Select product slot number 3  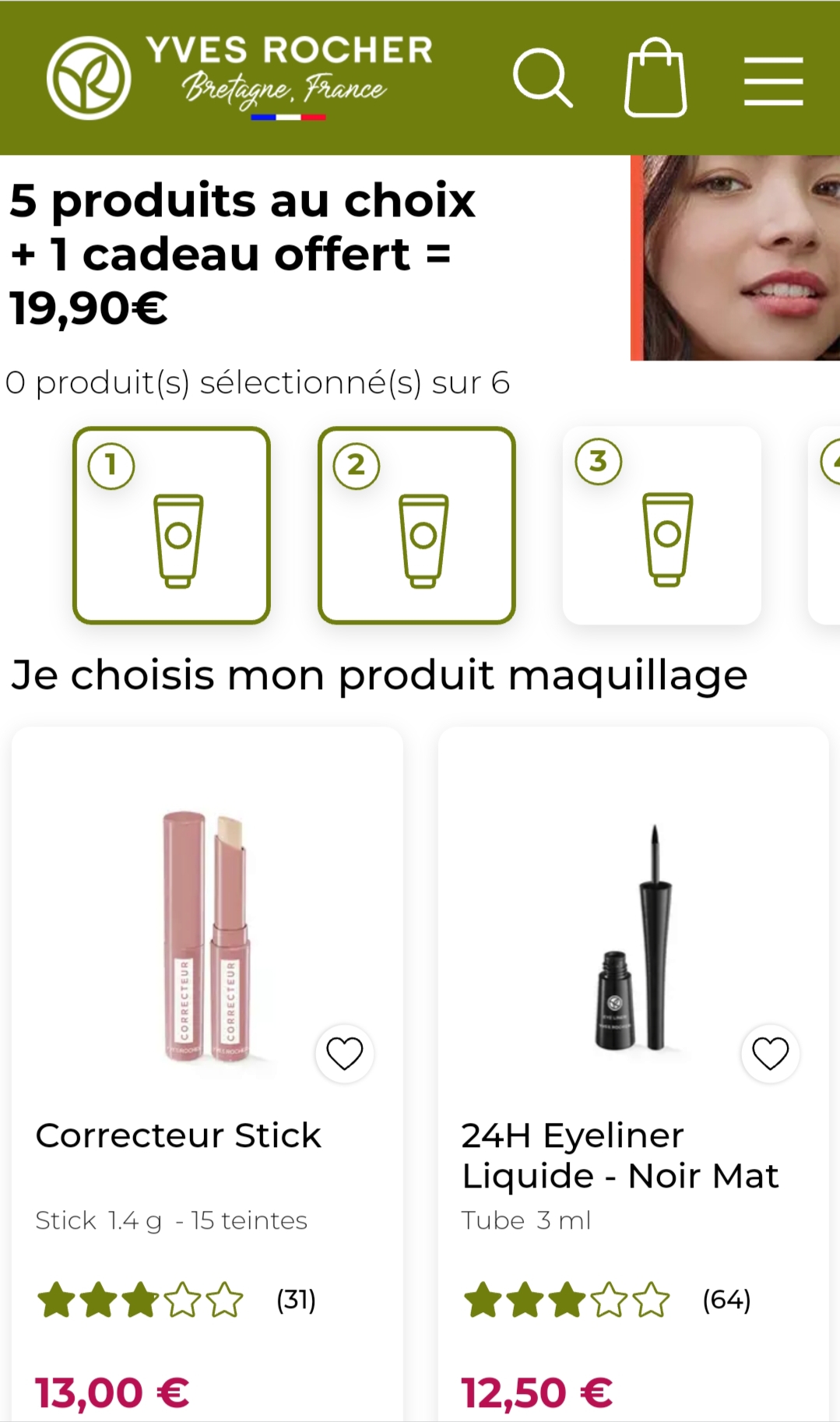pyautogui.click(x=662, y=526)
